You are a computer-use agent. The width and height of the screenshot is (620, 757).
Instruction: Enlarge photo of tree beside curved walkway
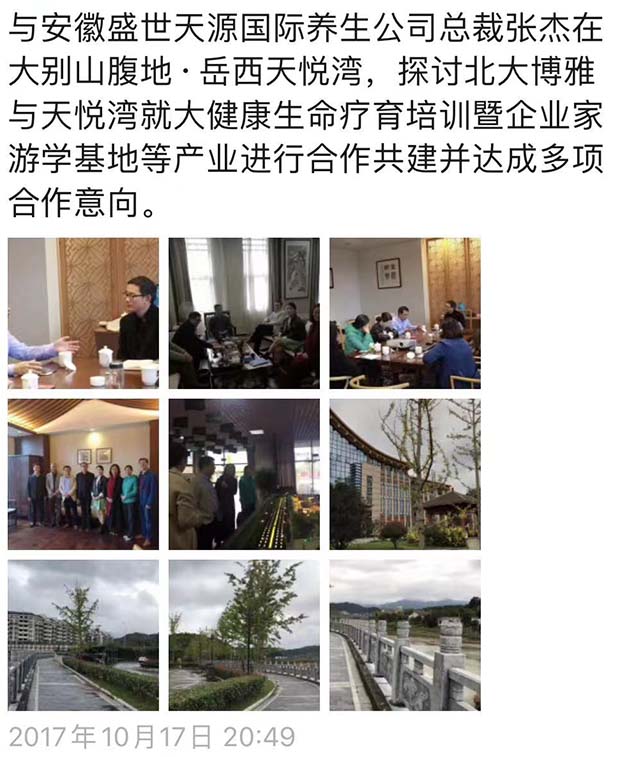[x=244, y=635]
